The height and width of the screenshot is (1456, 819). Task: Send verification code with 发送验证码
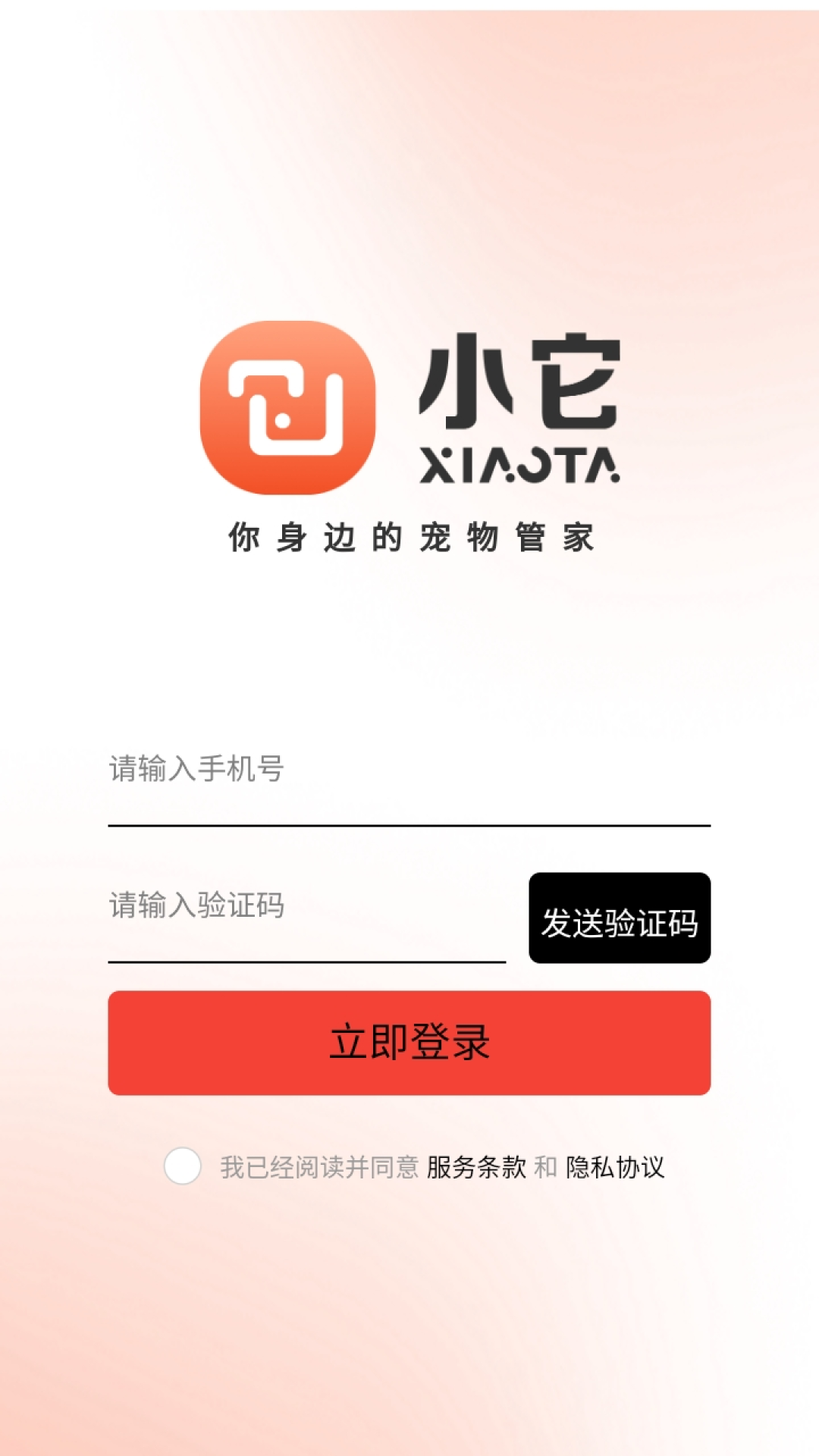[x=620, y=918]
